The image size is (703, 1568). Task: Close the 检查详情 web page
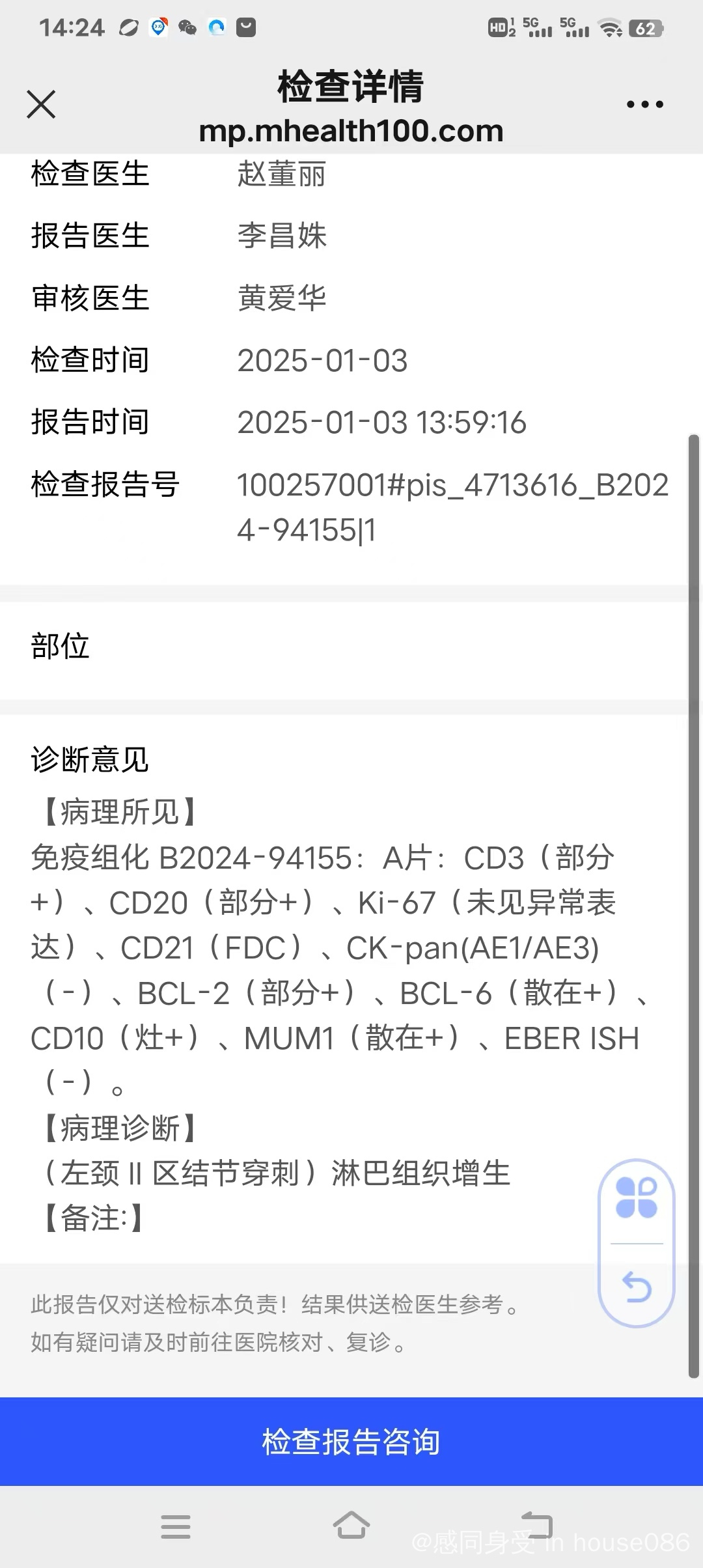pos(41,104)
